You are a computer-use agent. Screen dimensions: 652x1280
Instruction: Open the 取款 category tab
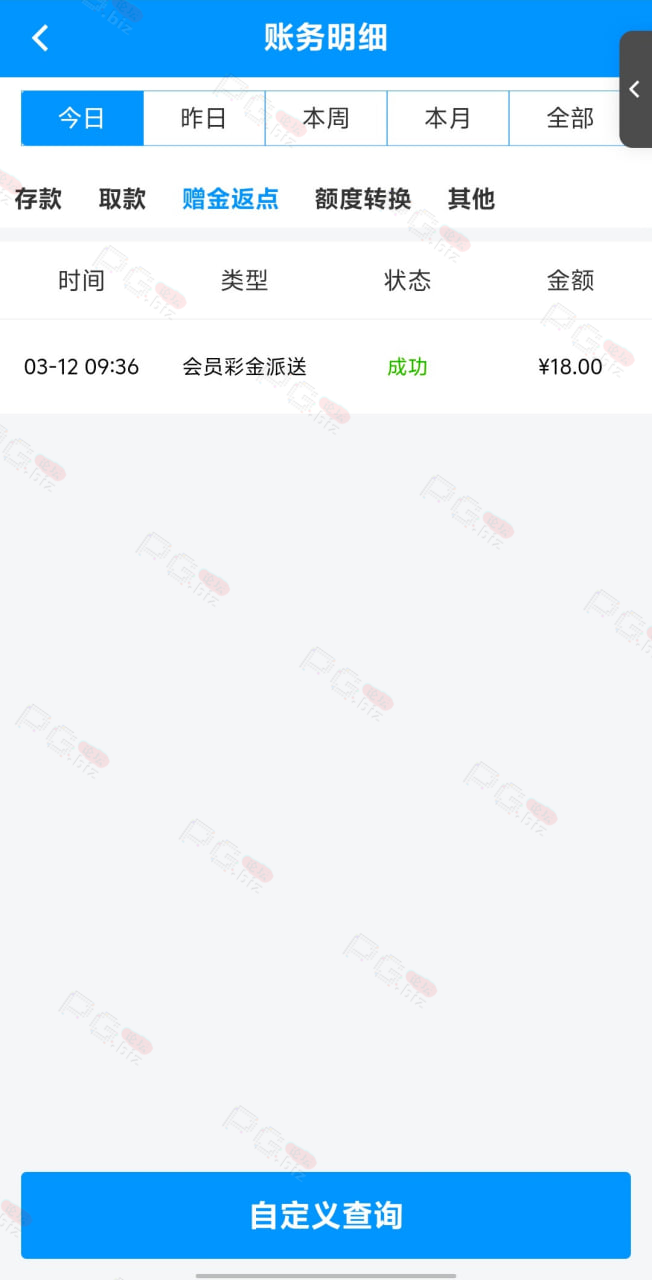tap(122, 199)
